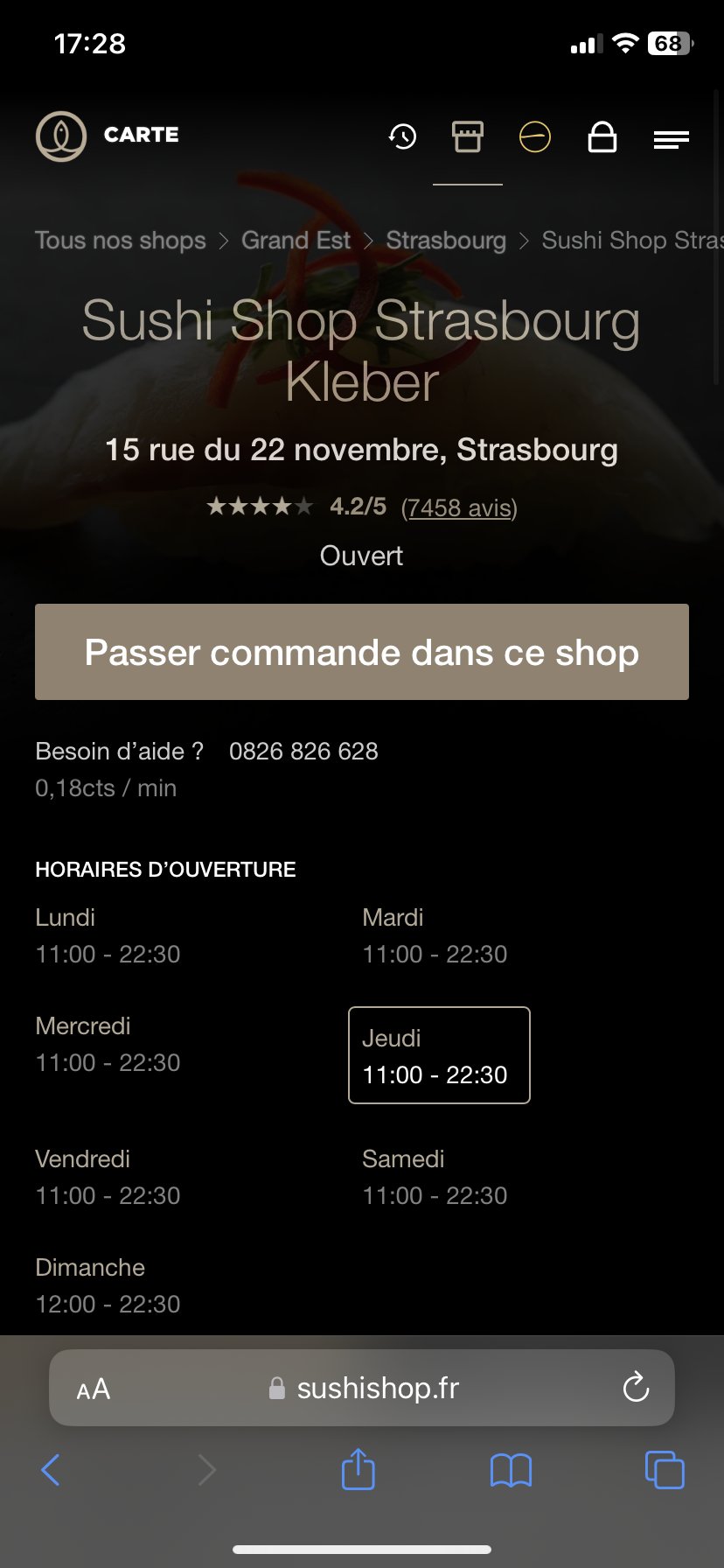Open the shopping bag
724x1568 pixels.
(602, 136)
